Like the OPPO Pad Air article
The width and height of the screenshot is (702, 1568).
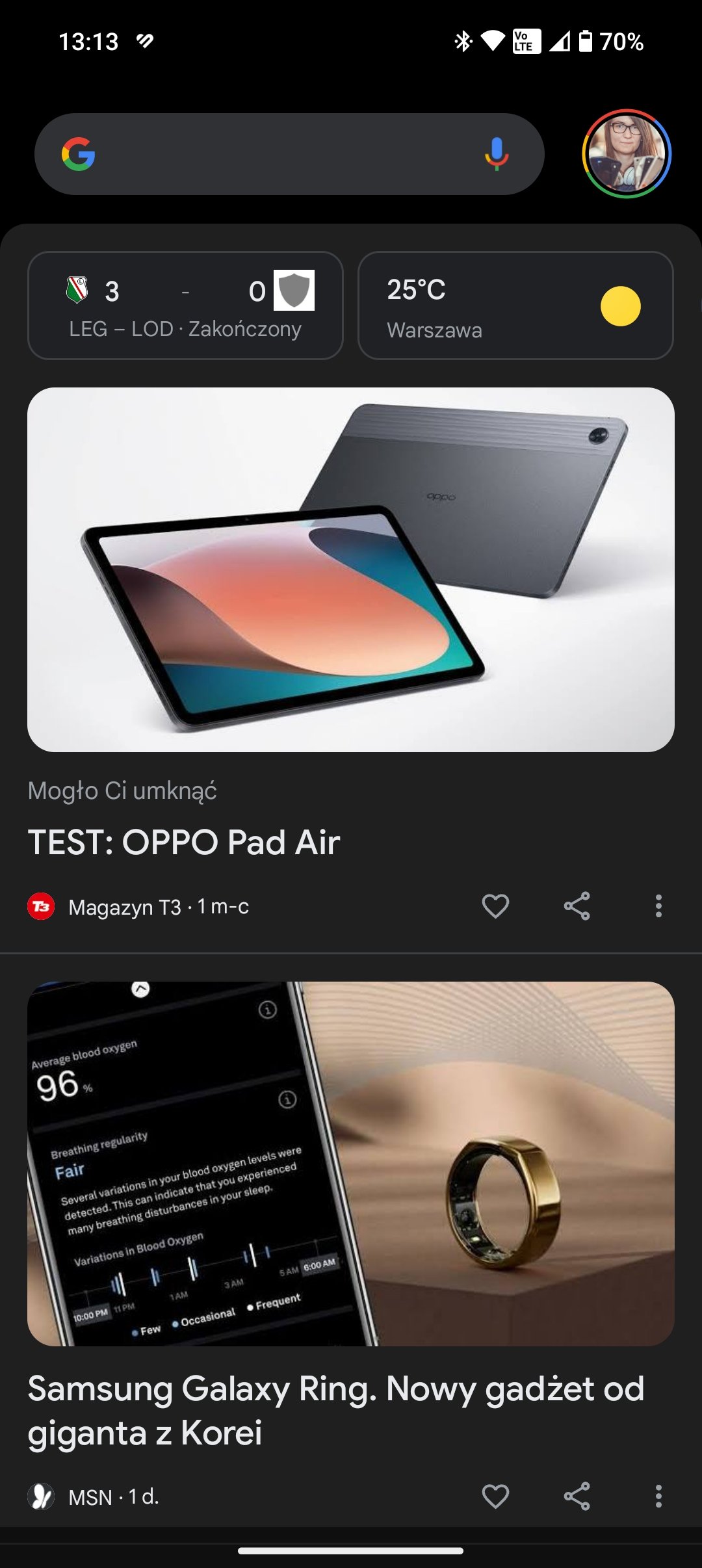[495, 906]
